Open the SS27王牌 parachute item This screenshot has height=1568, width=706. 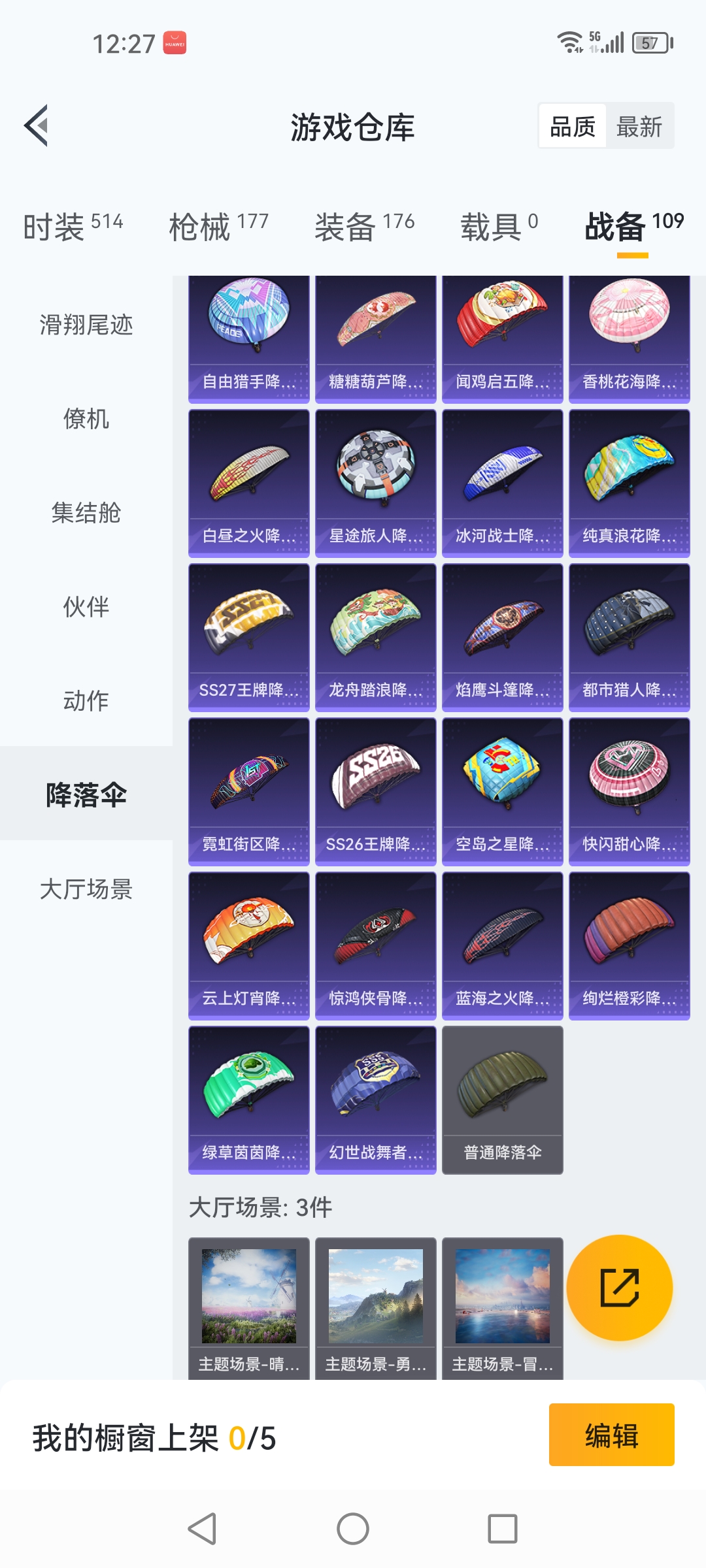point(248,638)
